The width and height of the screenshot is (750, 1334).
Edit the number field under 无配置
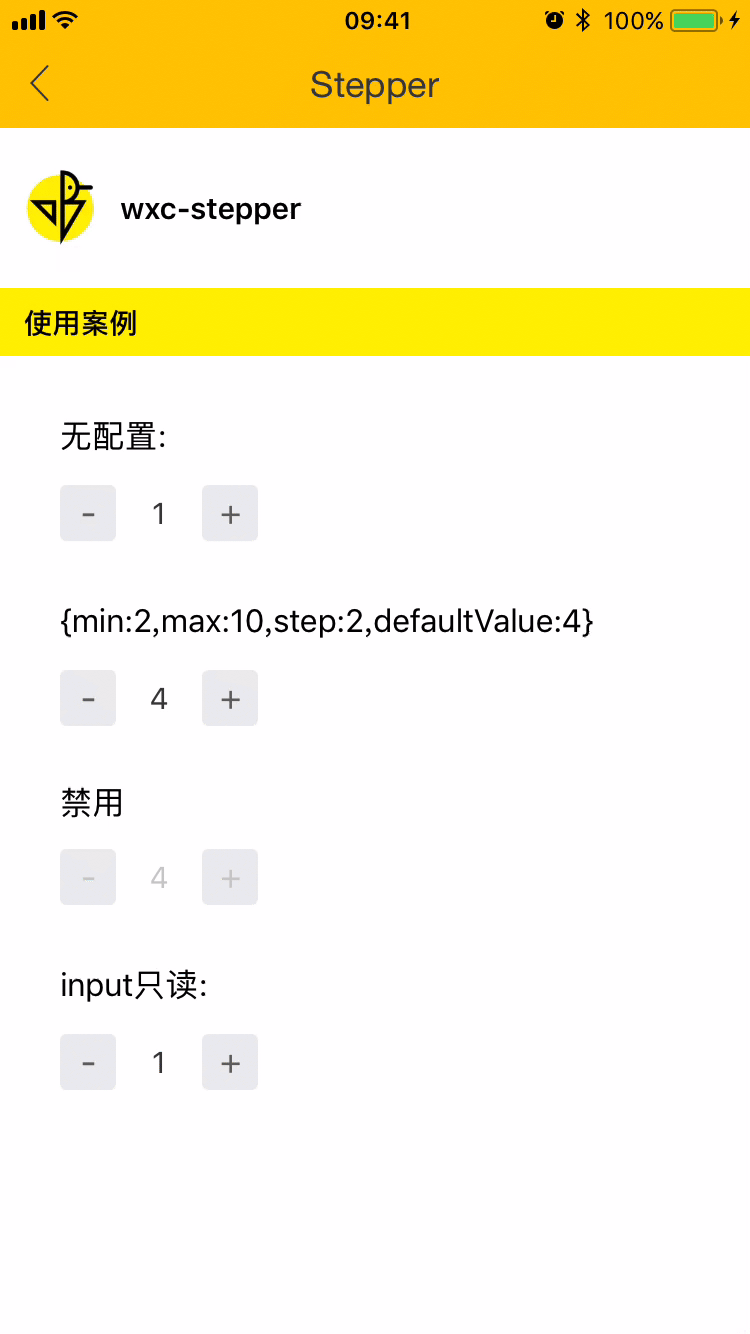click(159, 513)
